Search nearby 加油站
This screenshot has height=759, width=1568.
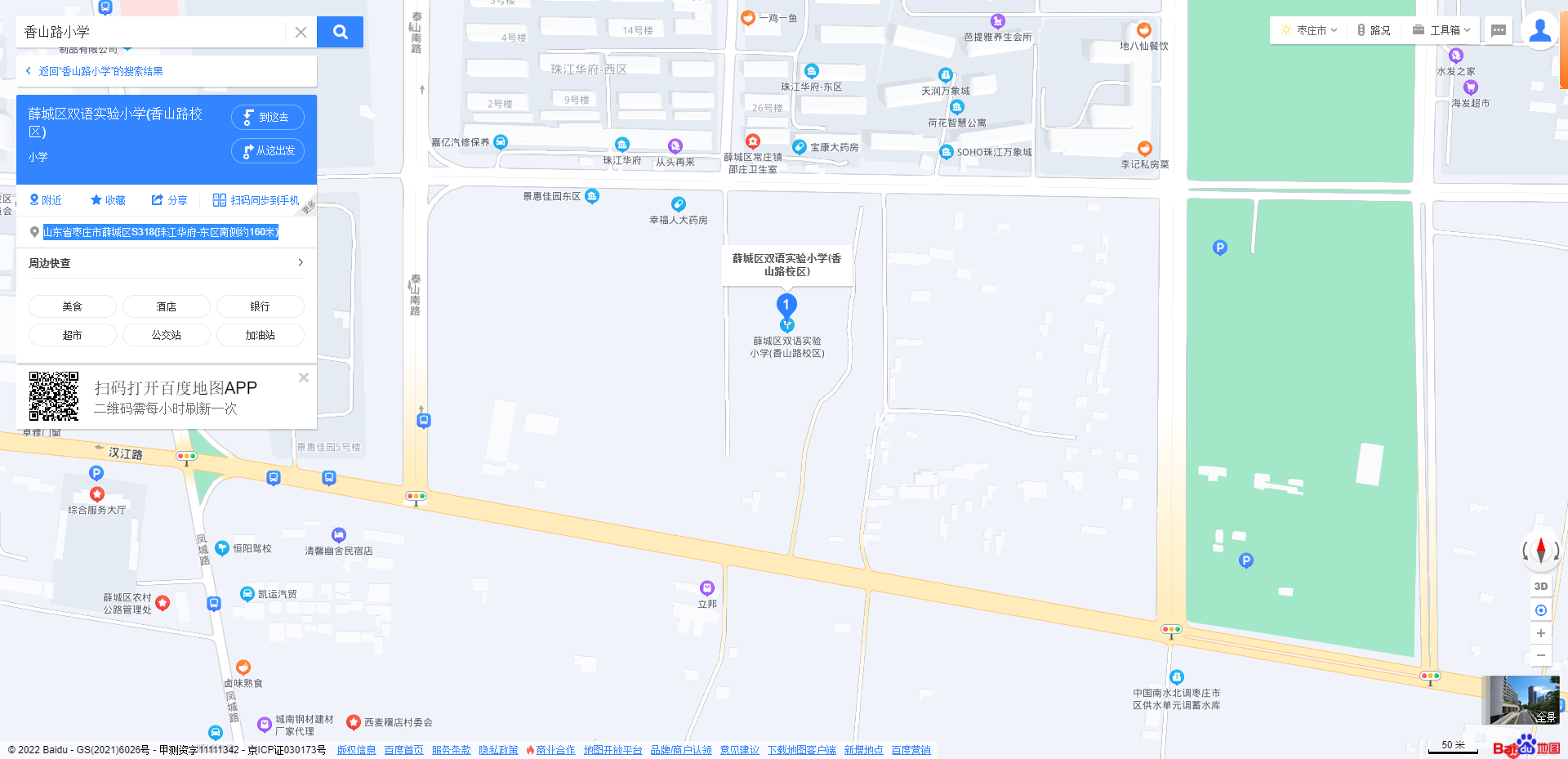point(260,335)
